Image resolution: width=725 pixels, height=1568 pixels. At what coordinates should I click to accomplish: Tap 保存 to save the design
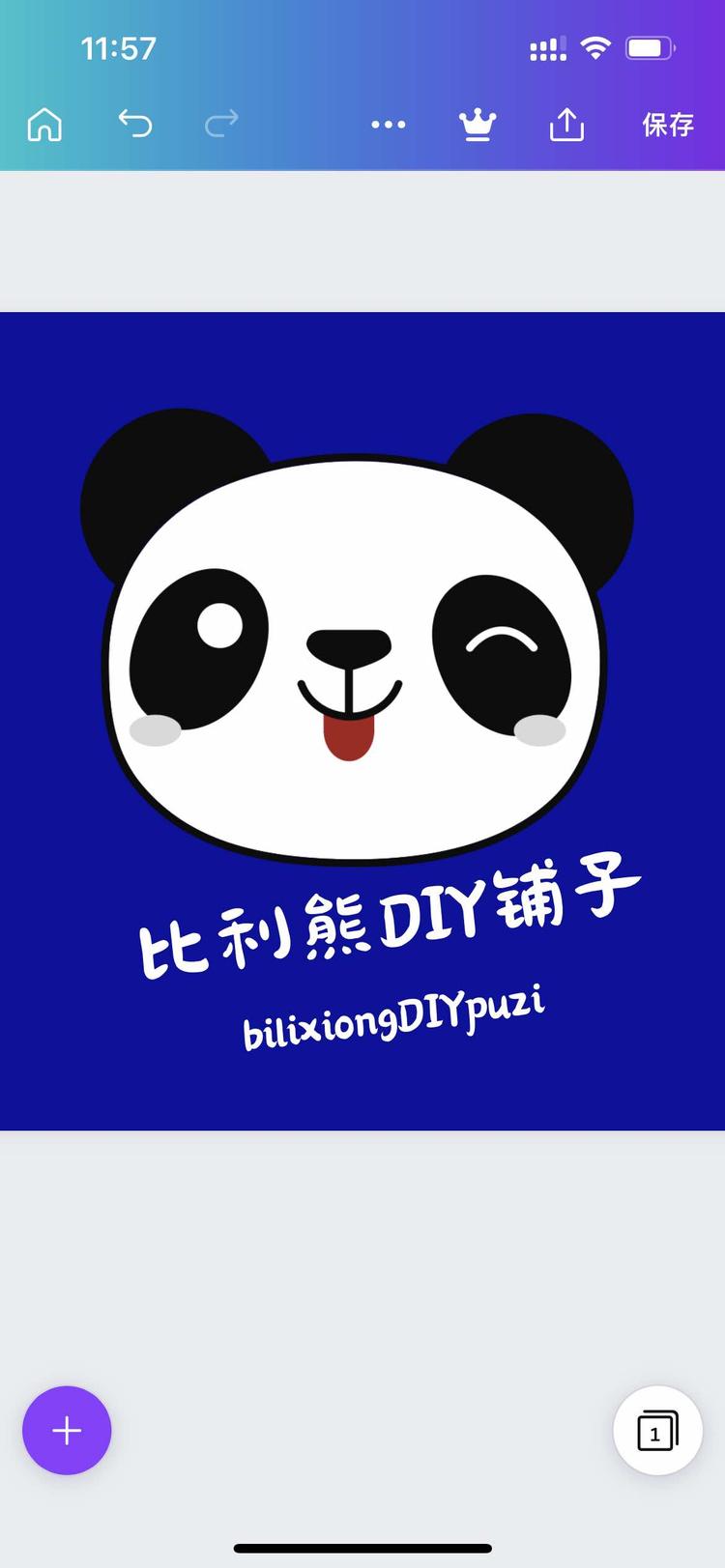click(668, 125)
